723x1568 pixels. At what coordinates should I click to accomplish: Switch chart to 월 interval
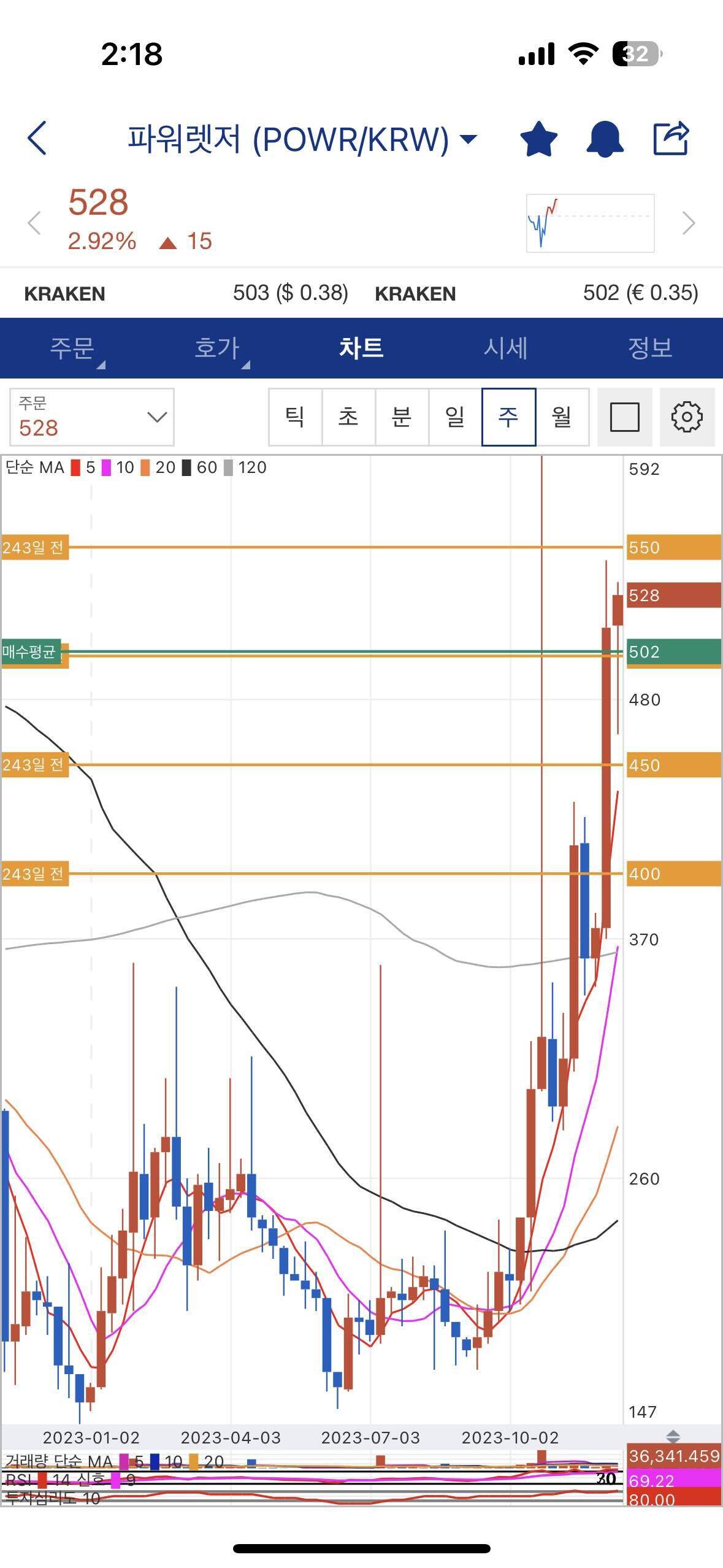point(562,417)
